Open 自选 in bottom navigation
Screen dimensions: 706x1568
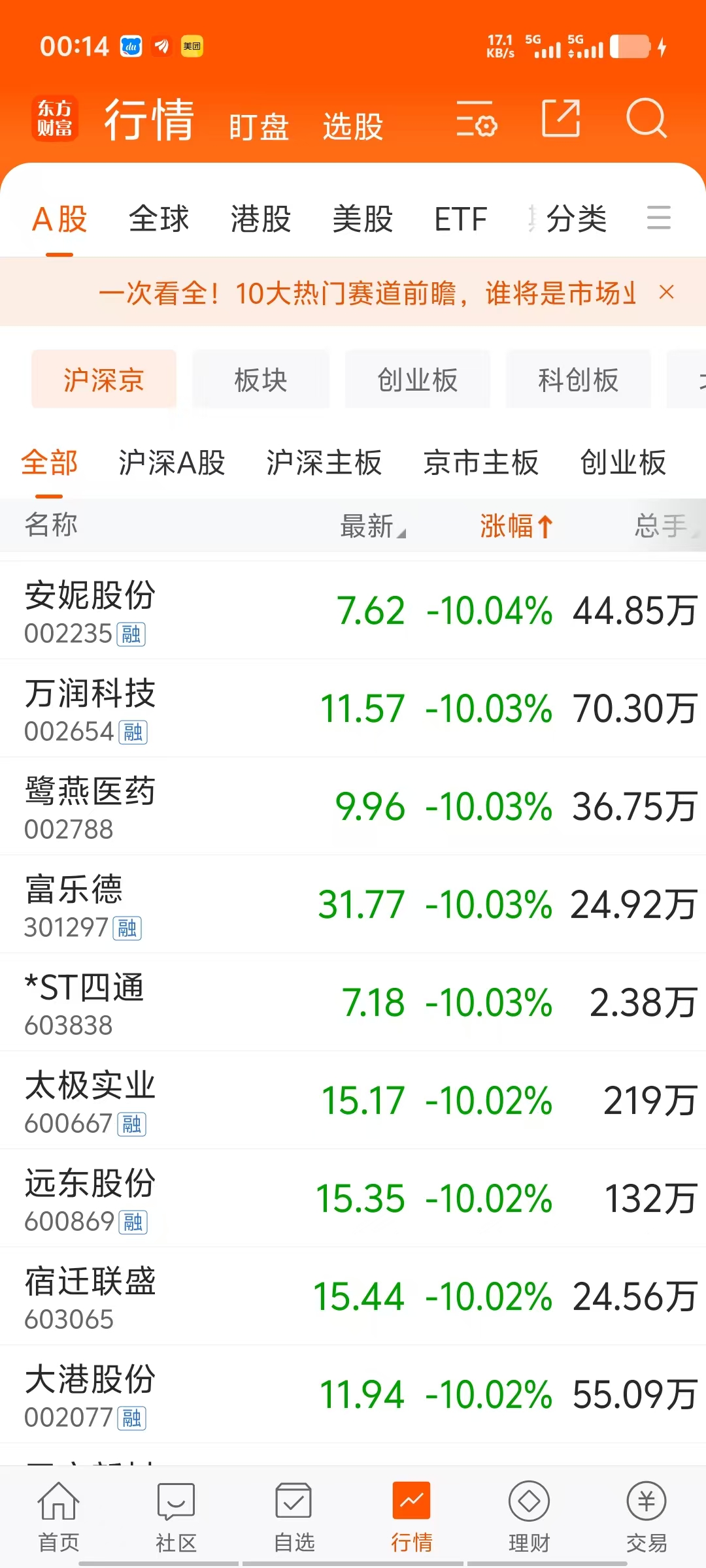(x=294, y=1516)
